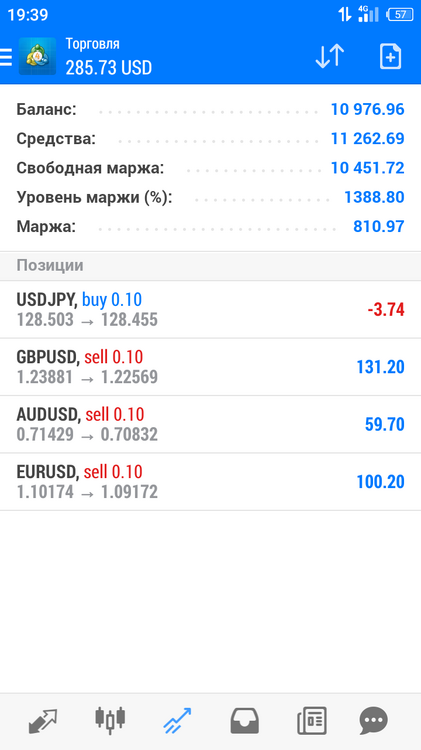Switch to the candlestick Chart tab
The height and width of the screenshot is (750, 421).
(x=110, y=719)
